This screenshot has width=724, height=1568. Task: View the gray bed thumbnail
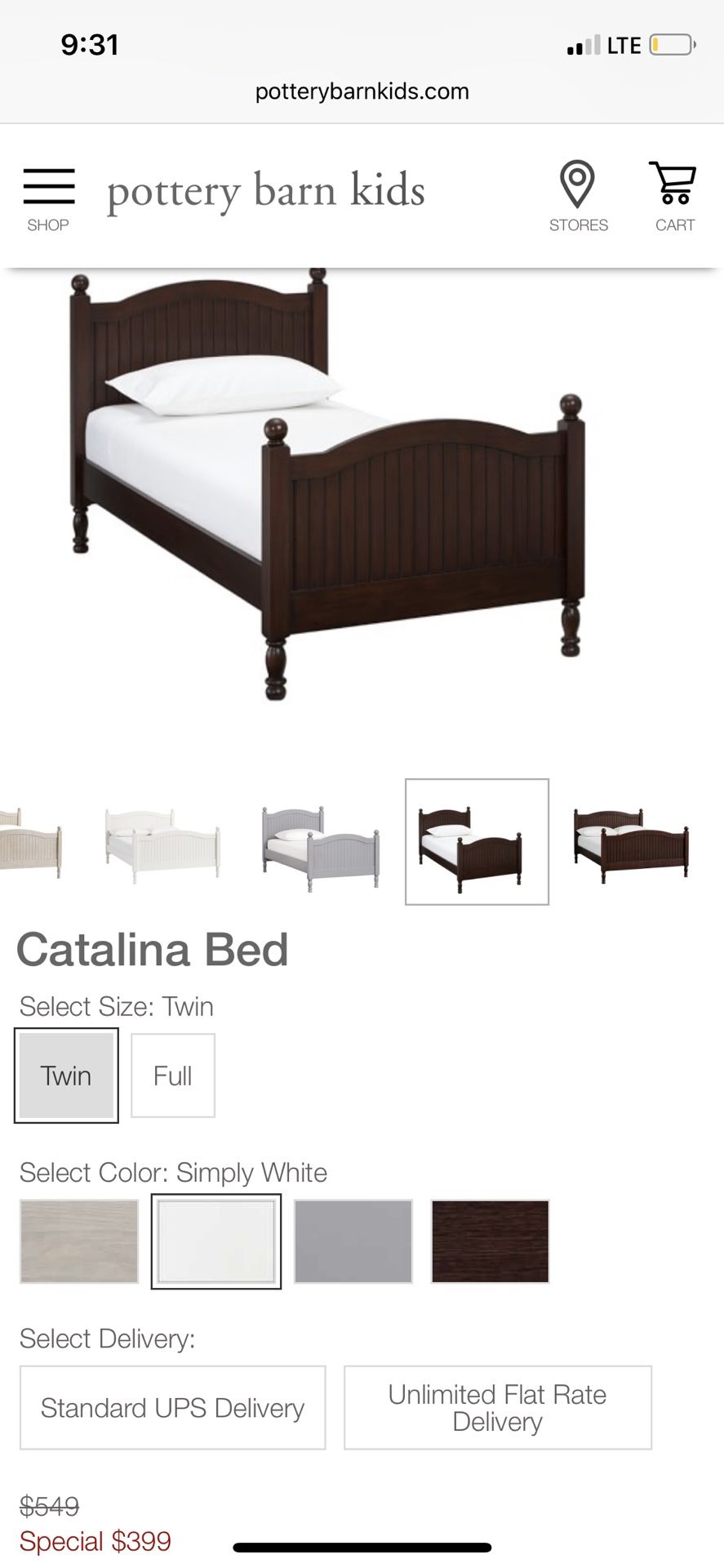[321, 846]
